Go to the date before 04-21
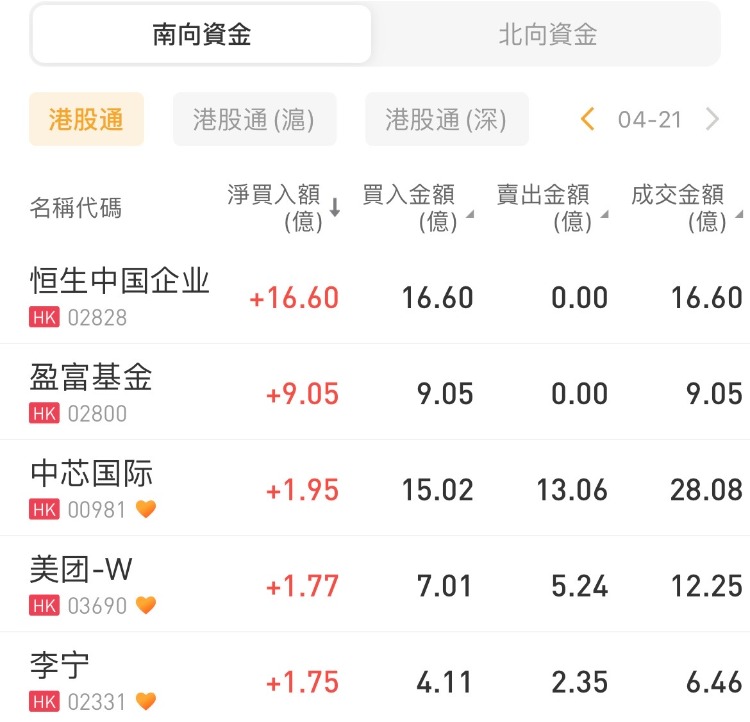 pos(588,120)
